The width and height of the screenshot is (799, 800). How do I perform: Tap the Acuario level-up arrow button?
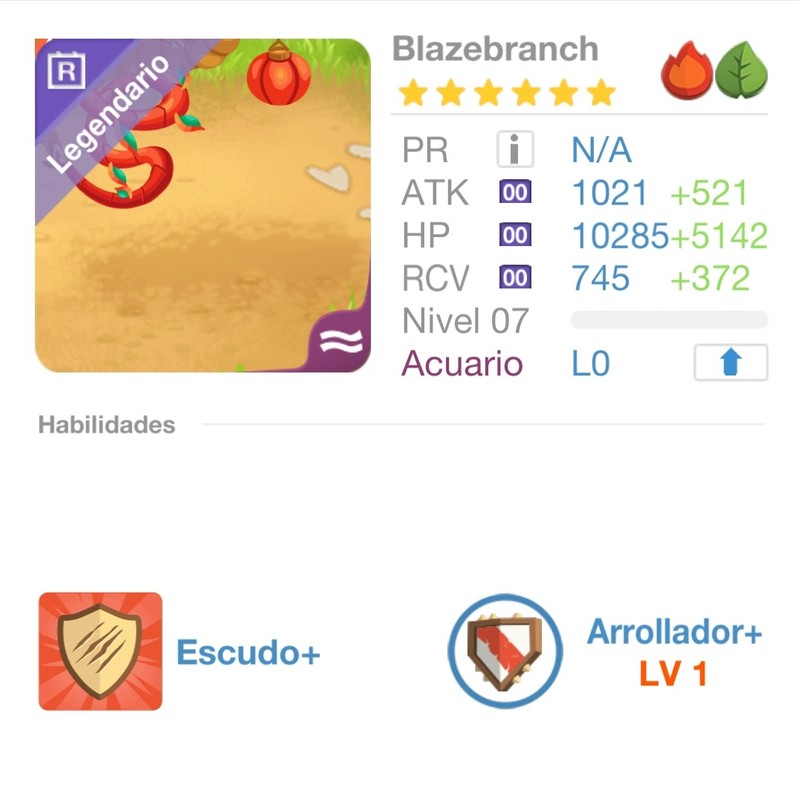[x=730, y=363]
